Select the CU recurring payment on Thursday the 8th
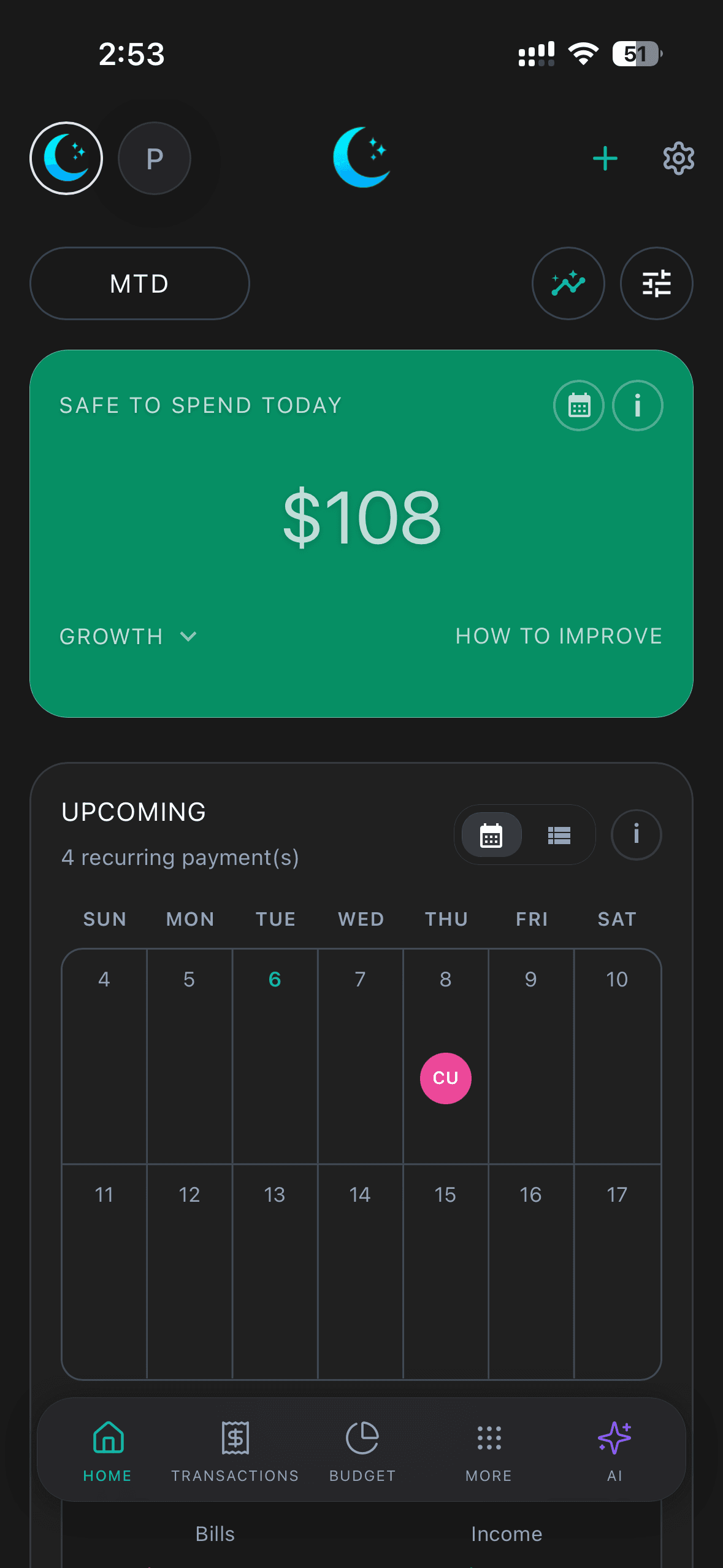Image resolution: width=723 pixels, height=1568 pixels. pos(445,1078)
